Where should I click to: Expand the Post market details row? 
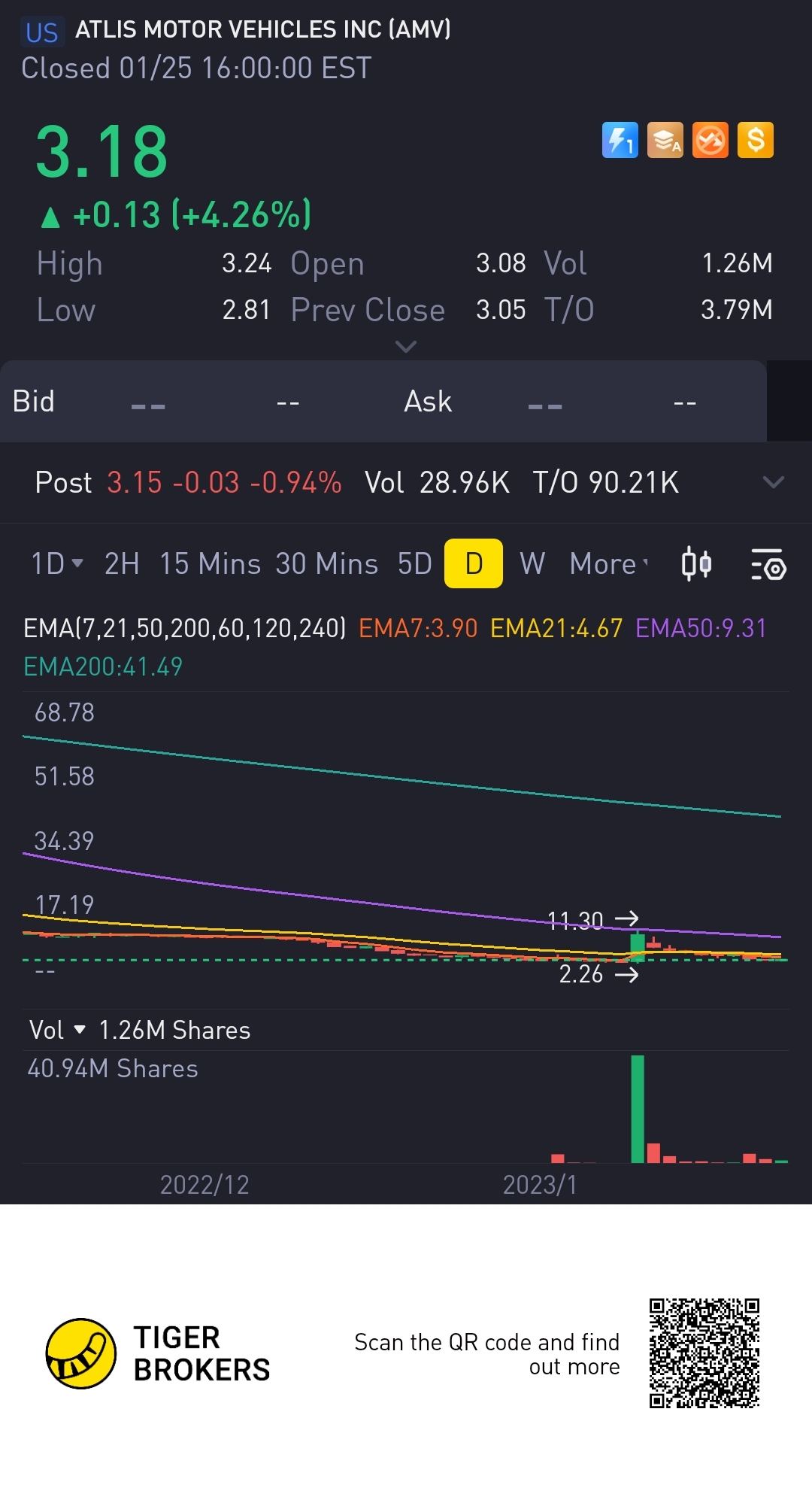(774, 482)
